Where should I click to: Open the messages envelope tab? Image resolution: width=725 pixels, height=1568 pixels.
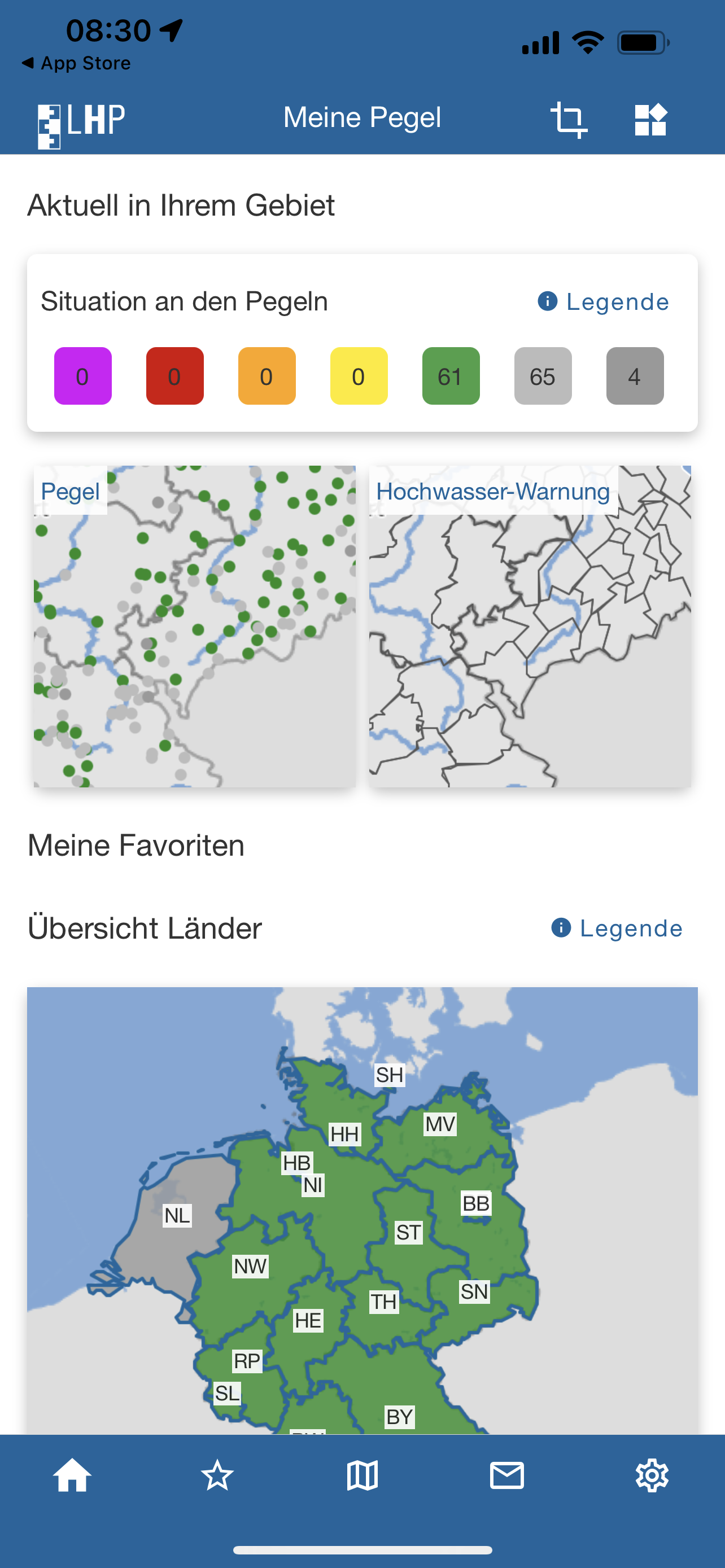point(507,1475)
